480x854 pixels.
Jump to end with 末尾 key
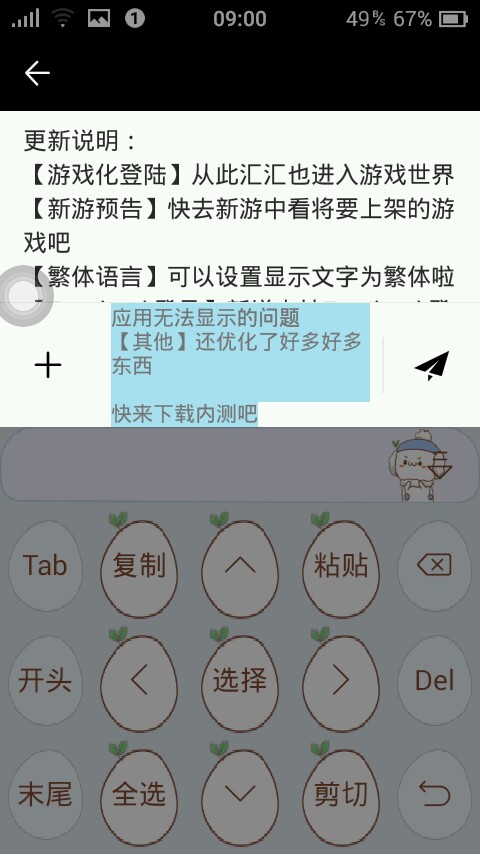click(45, 794)
